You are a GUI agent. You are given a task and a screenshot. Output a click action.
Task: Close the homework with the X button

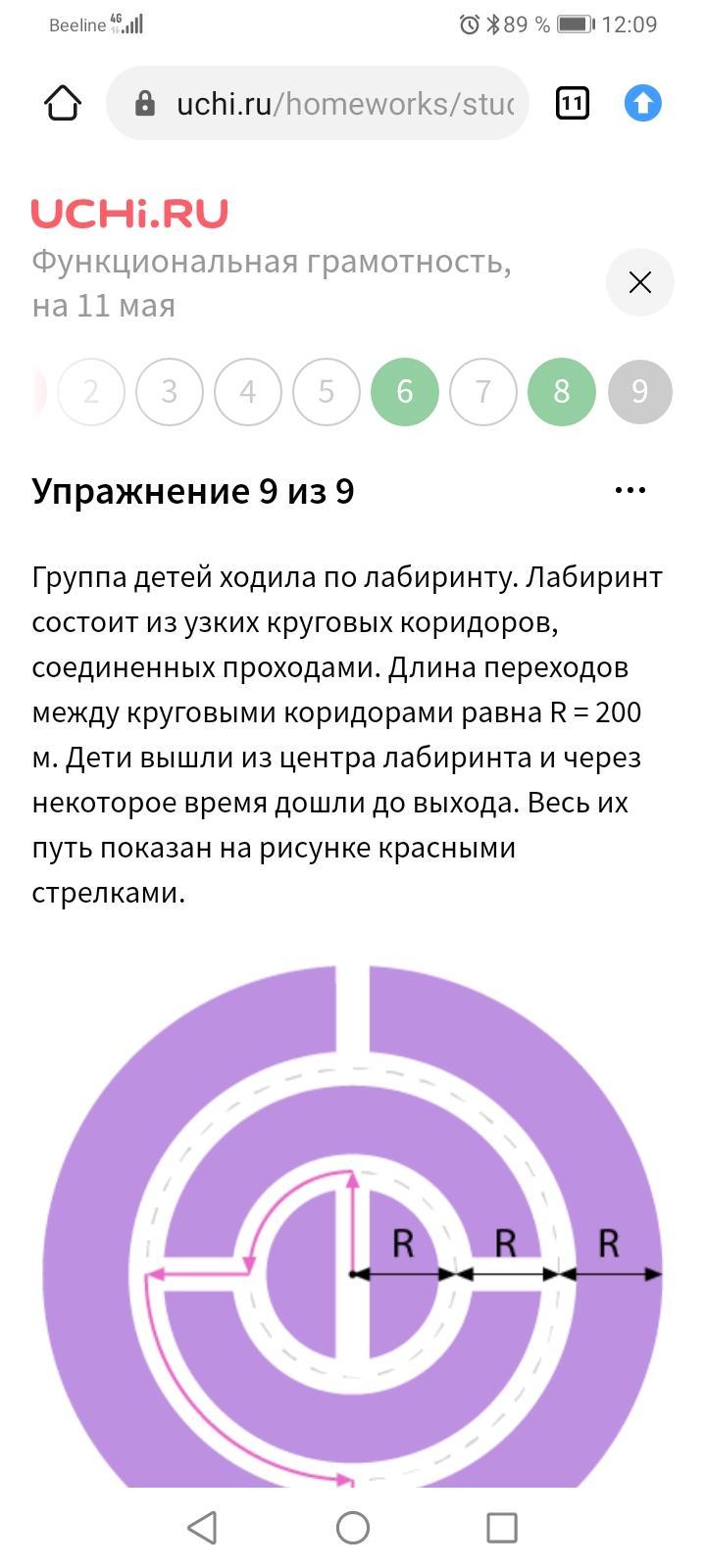pos(639,283)
